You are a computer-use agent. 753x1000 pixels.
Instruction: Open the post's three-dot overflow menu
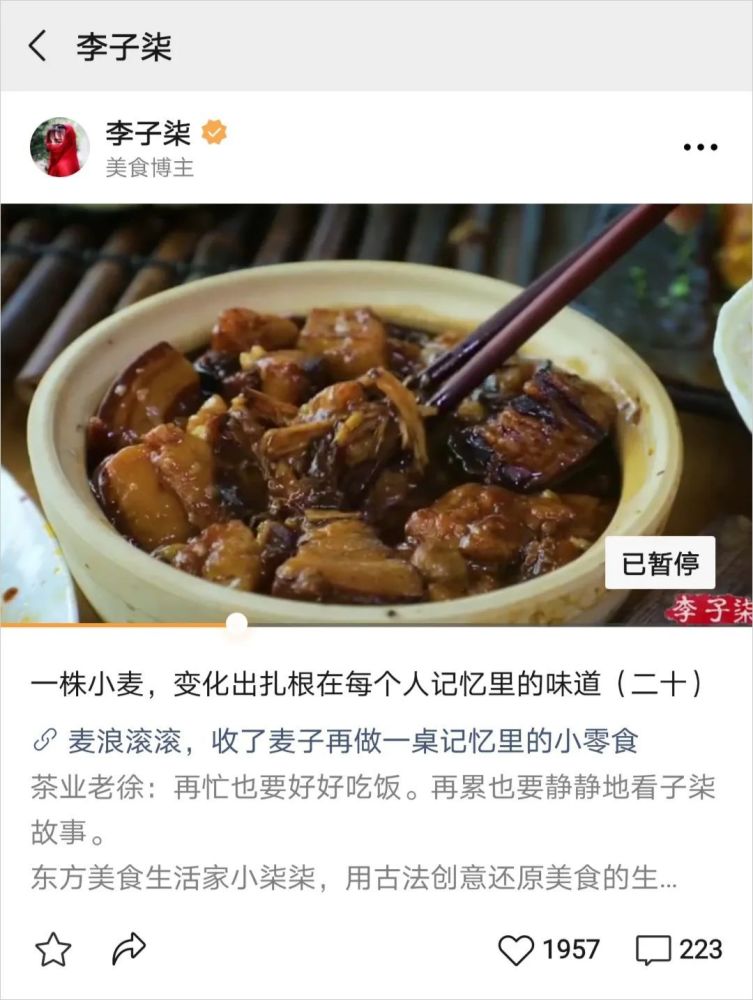700,147
